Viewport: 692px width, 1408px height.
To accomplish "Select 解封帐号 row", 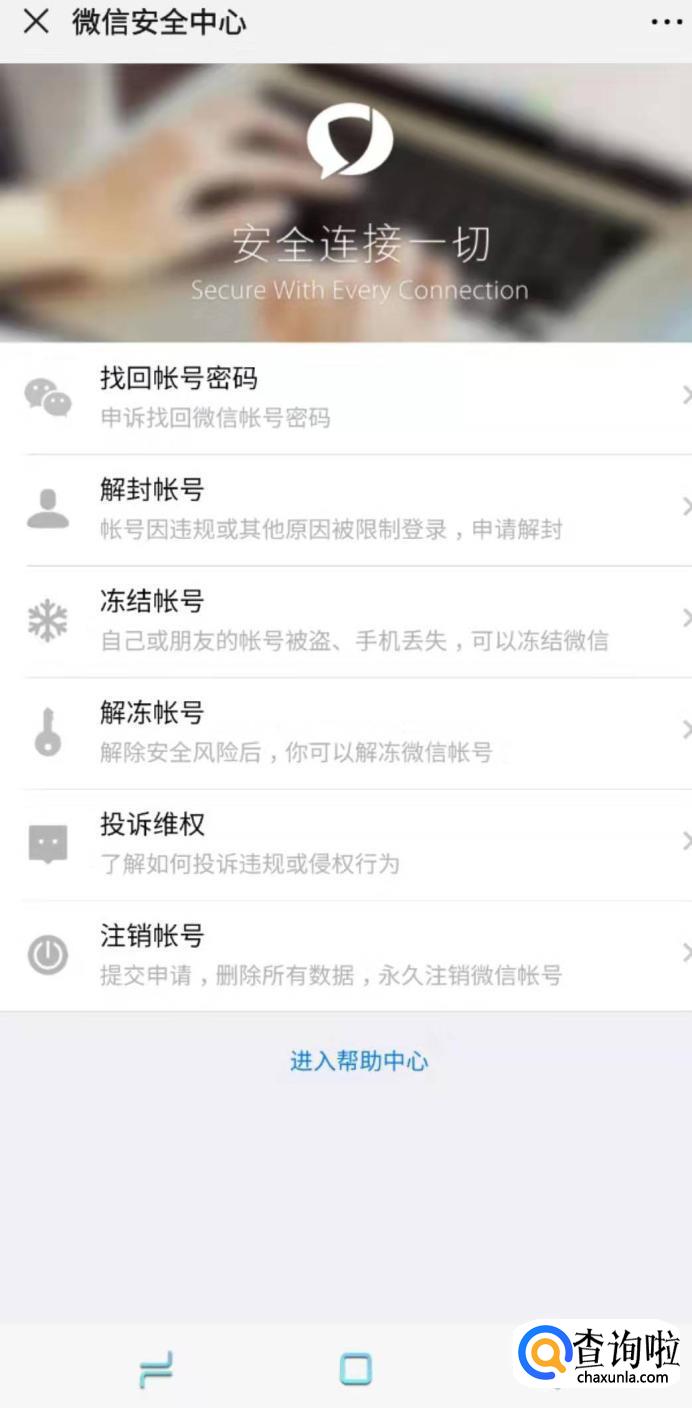I will 346,509.
